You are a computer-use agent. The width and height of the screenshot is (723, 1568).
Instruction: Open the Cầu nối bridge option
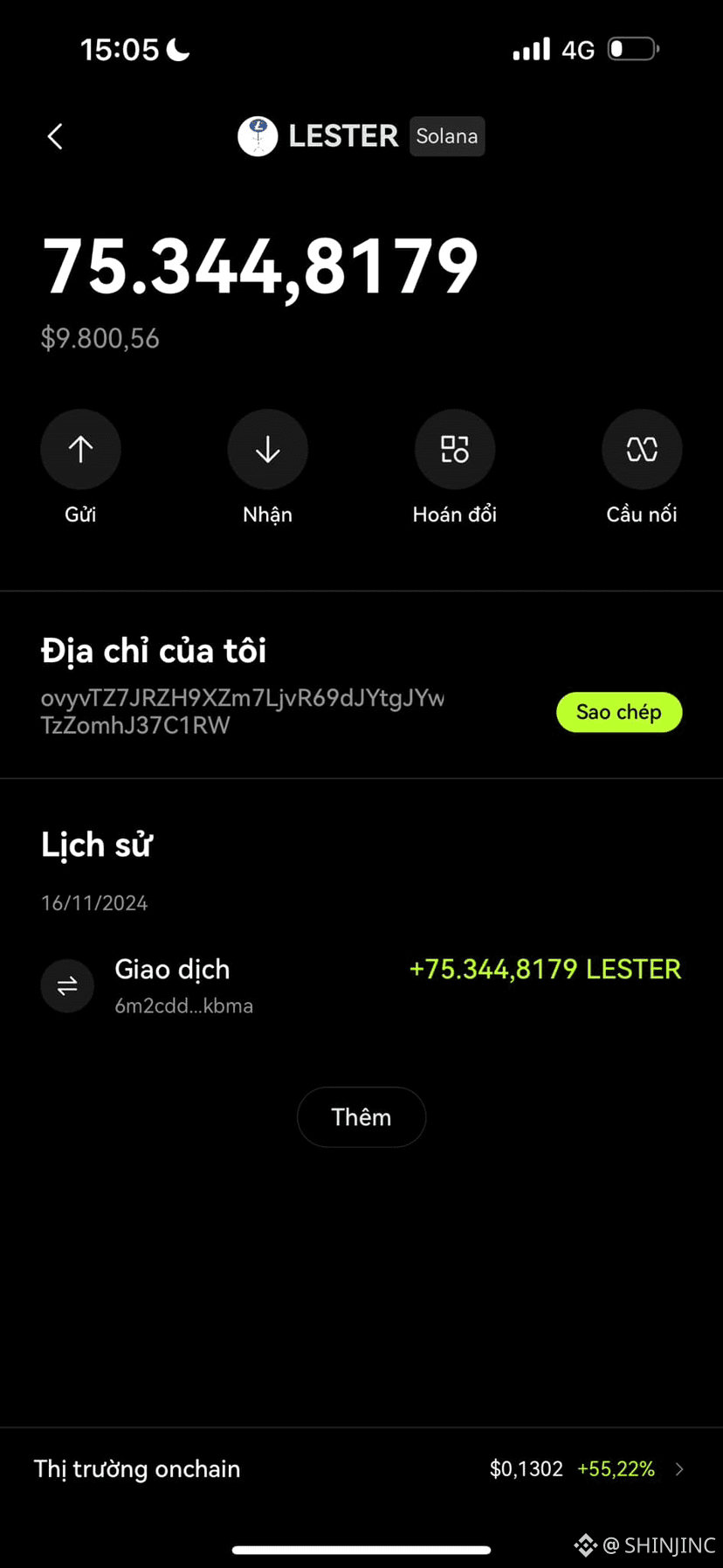tap(641, 449)
